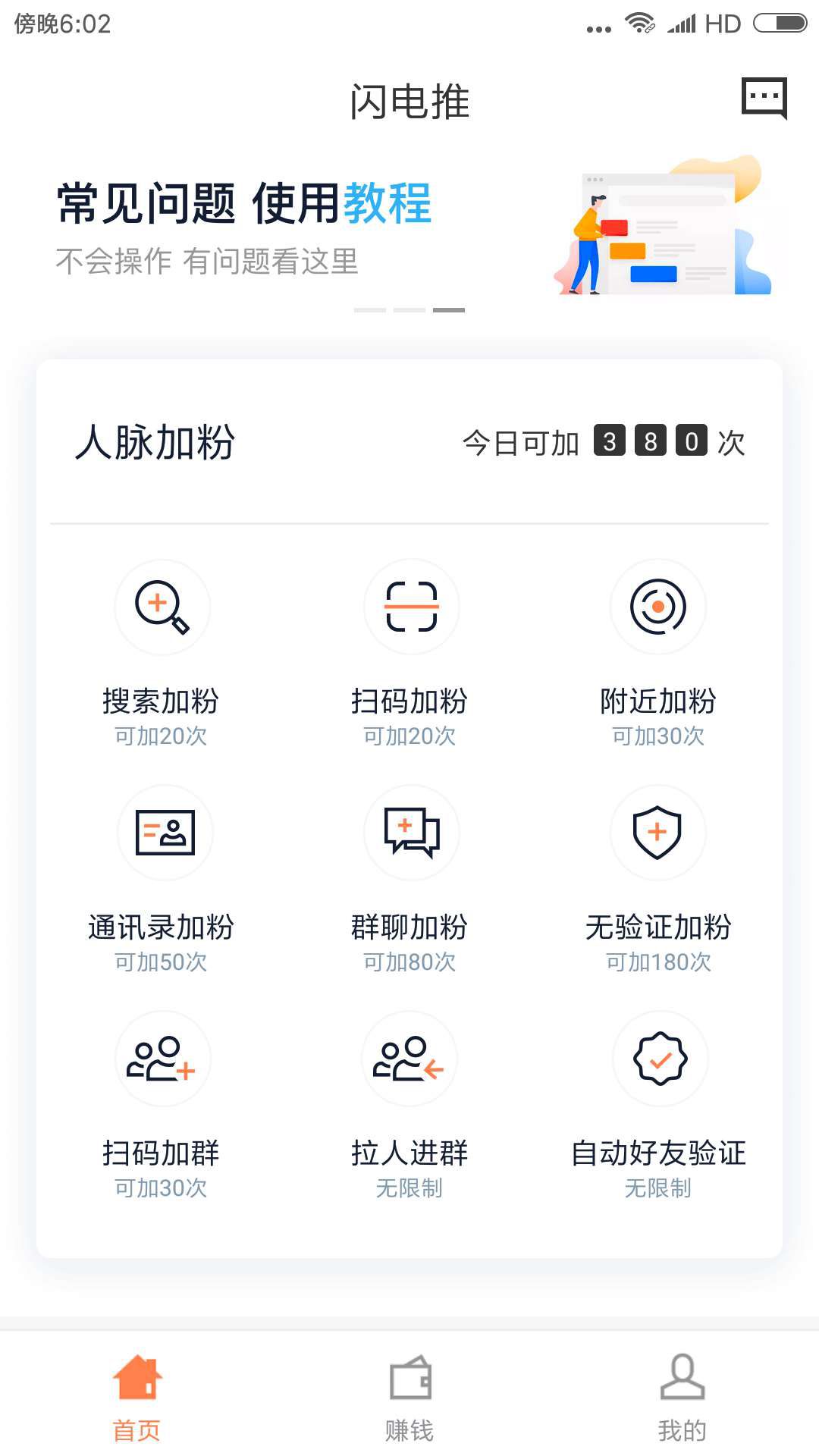Select the 自动好友验证 badge icon

[x=658, y=1060]
